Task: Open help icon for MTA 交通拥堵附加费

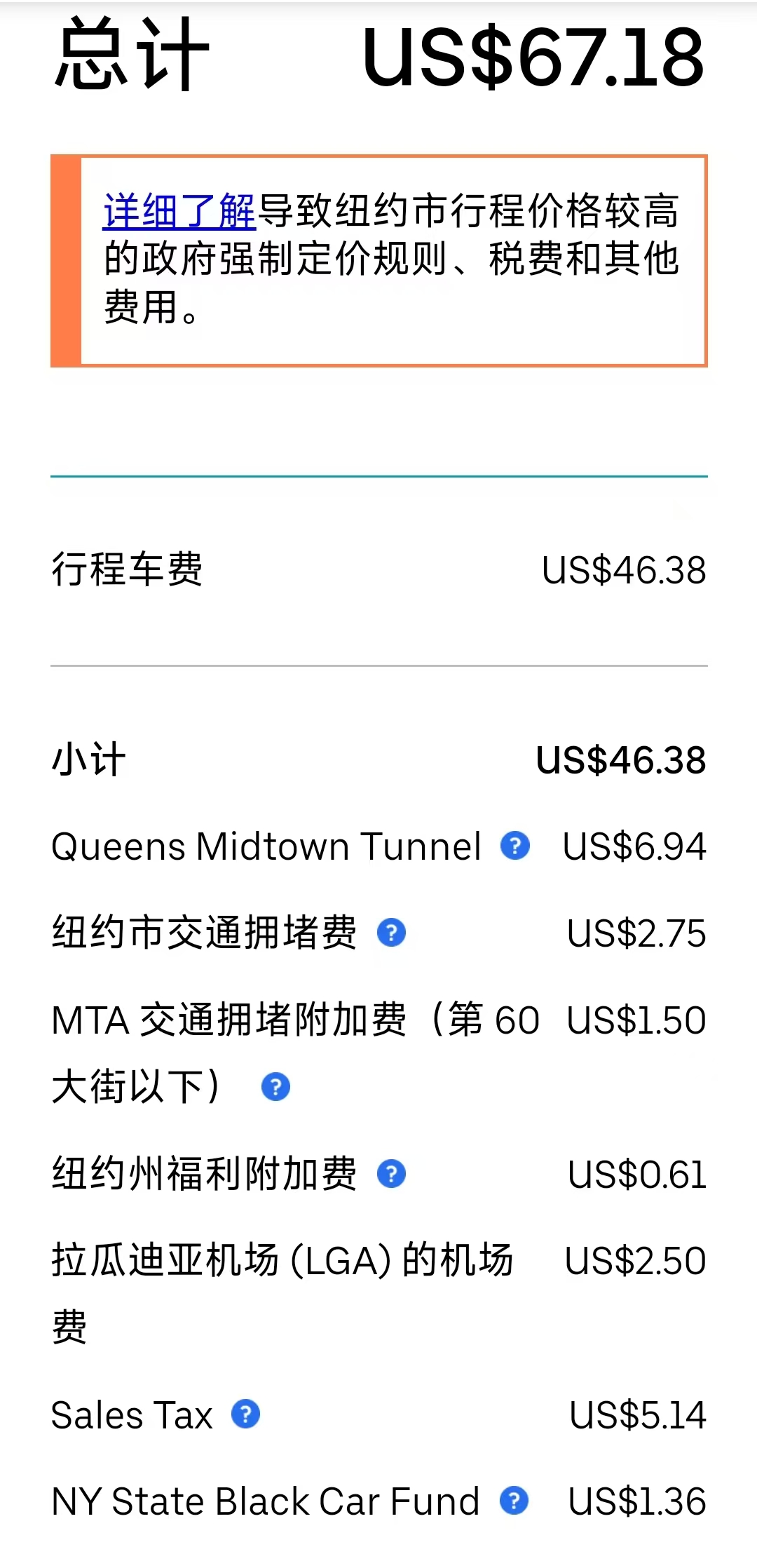Action: [275, 1087]
